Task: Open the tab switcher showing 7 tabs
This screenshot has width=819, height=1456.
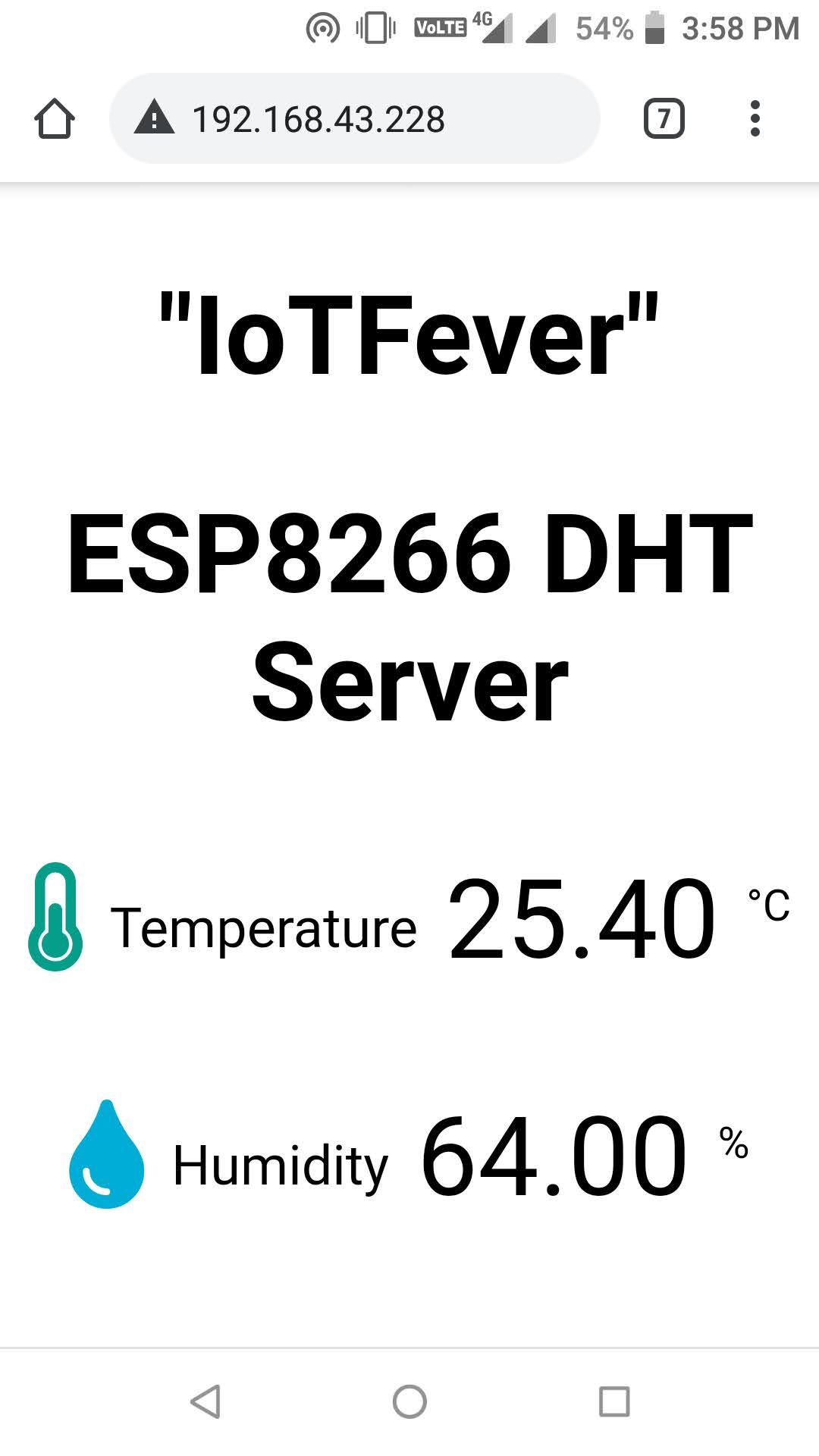Action: pos(664,118)
